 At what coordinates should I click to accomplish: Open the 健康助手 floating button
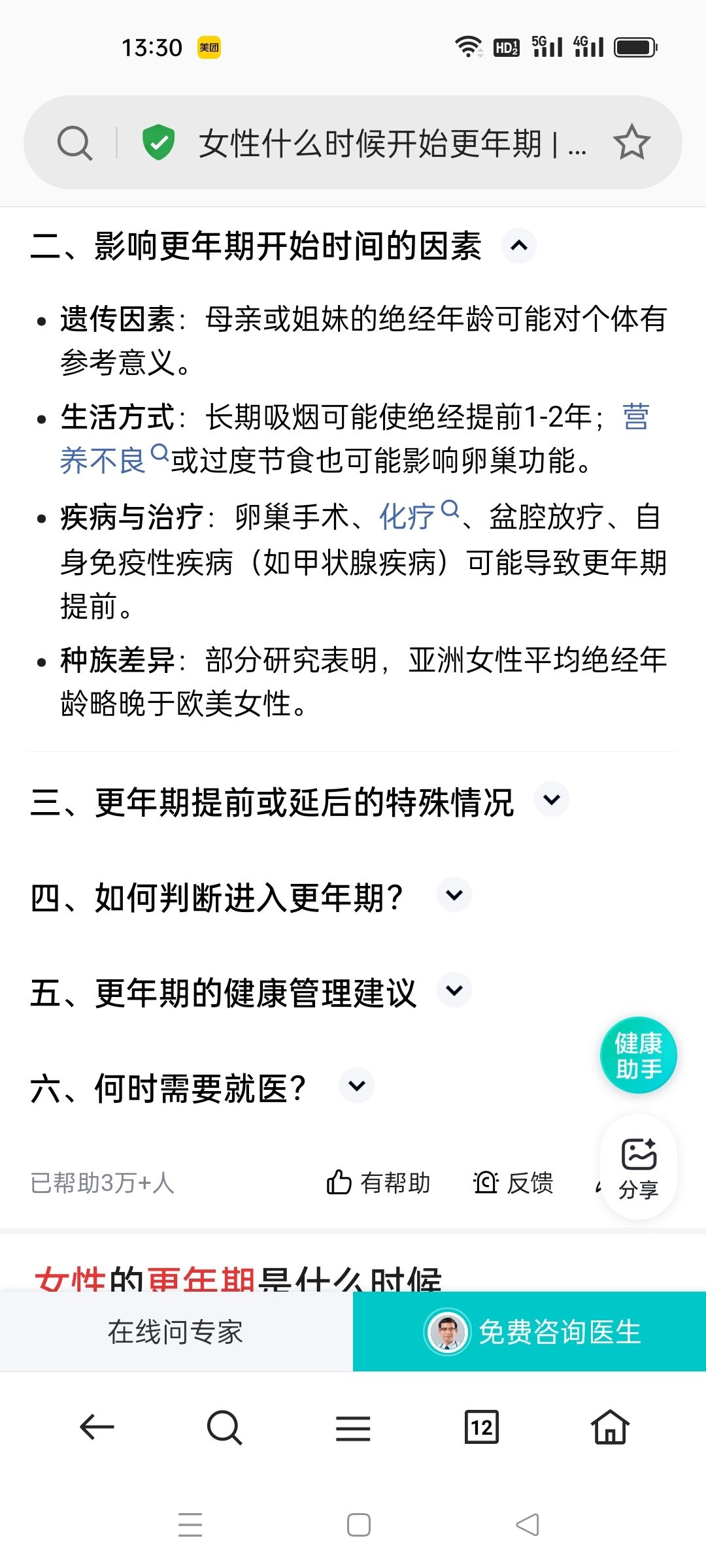coord(639,1055)
